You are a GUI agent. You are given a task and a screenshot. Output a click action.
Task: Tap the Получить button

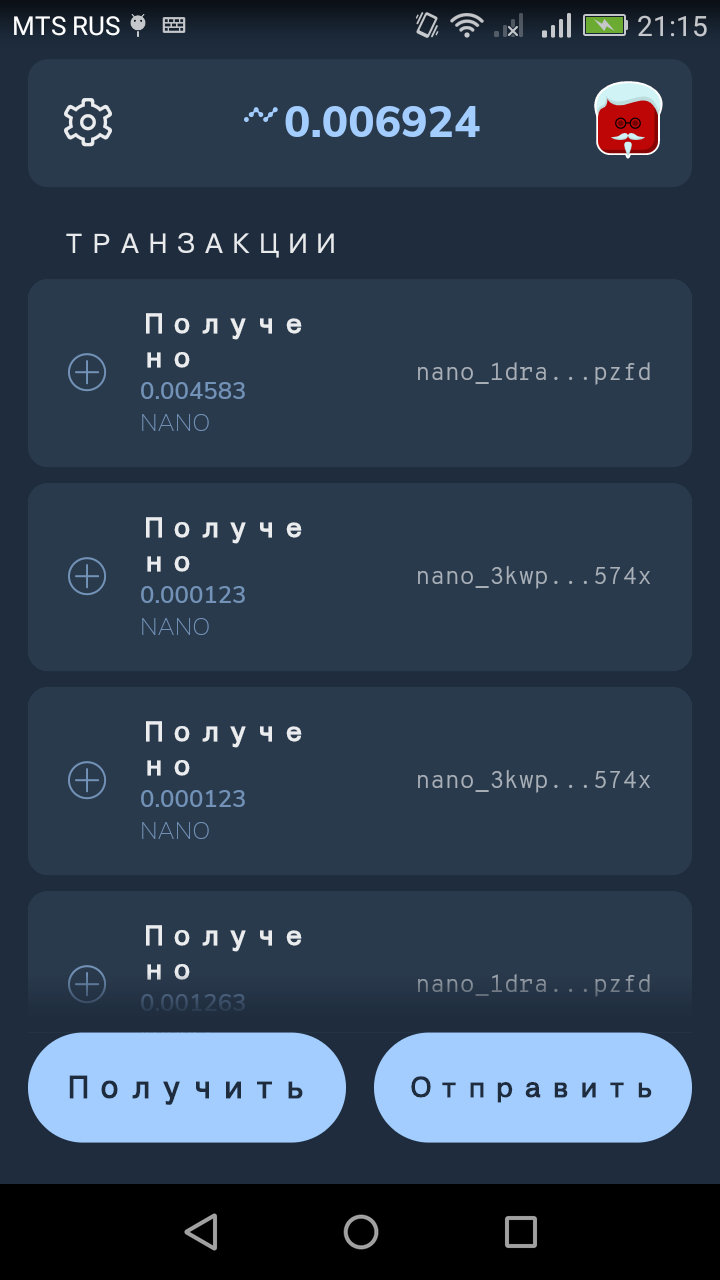[187, 1088]
